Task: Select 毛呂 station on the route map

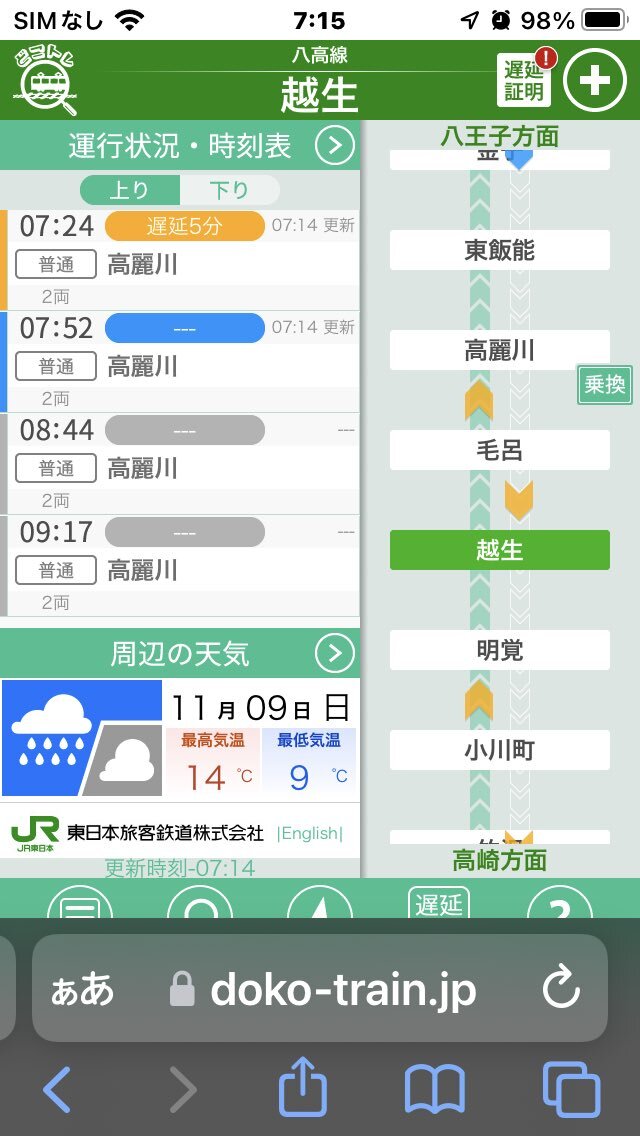Action: [499, 450]
